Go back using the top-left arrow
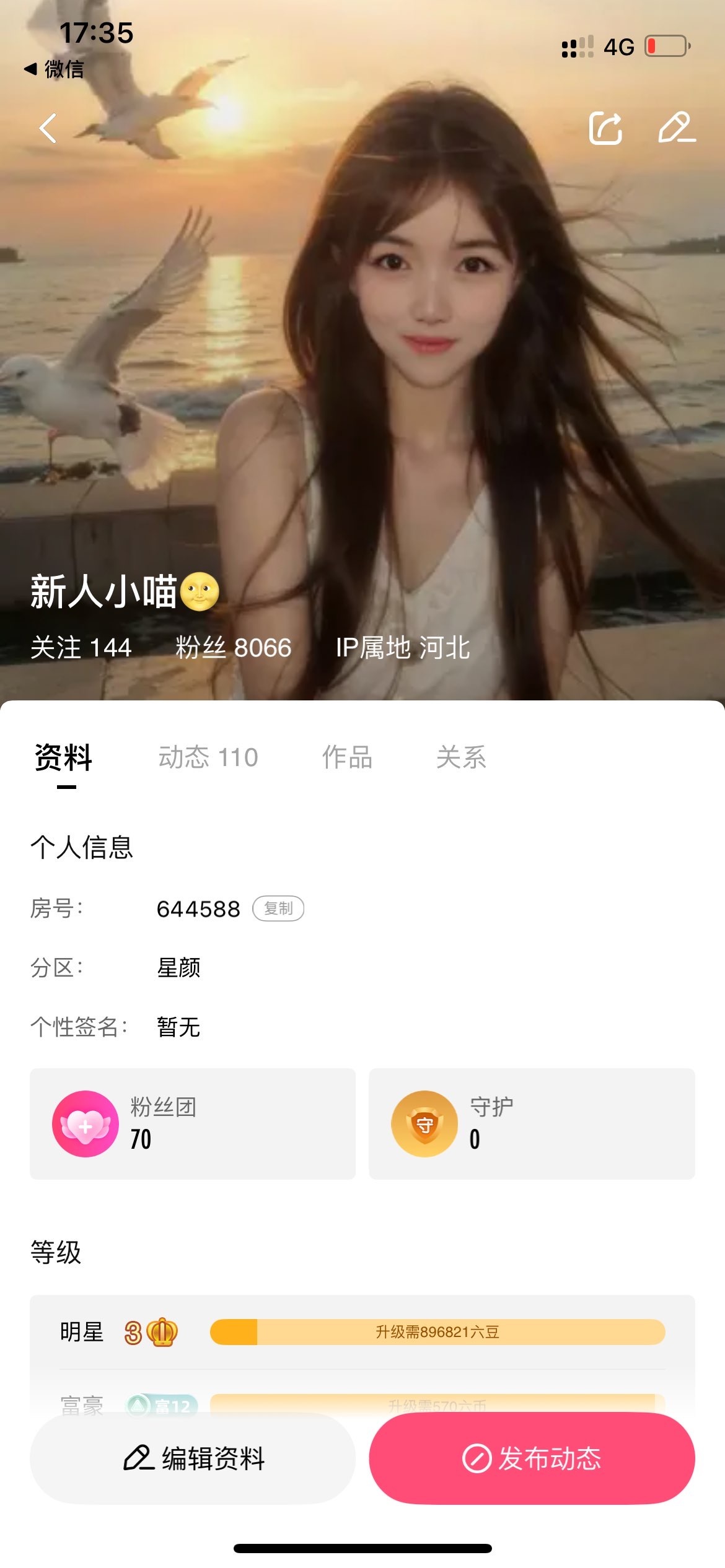725x1568 pixels. [x=48, y=128]
